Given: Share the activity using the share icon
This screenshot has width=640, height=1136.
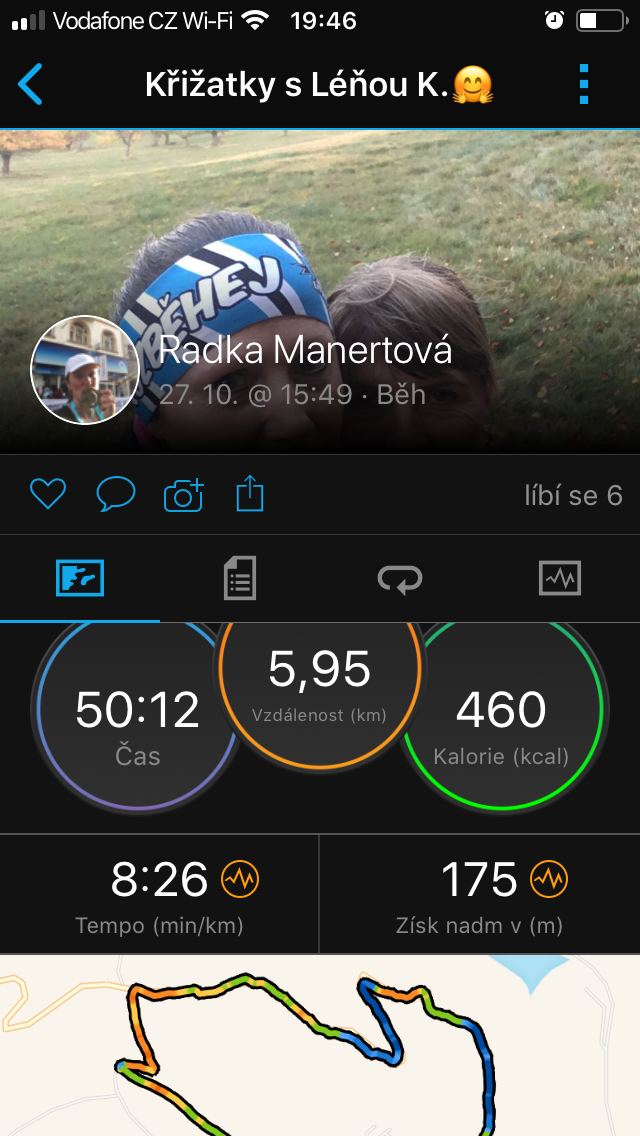Looking at the screenshot, I should click(250, 494).
